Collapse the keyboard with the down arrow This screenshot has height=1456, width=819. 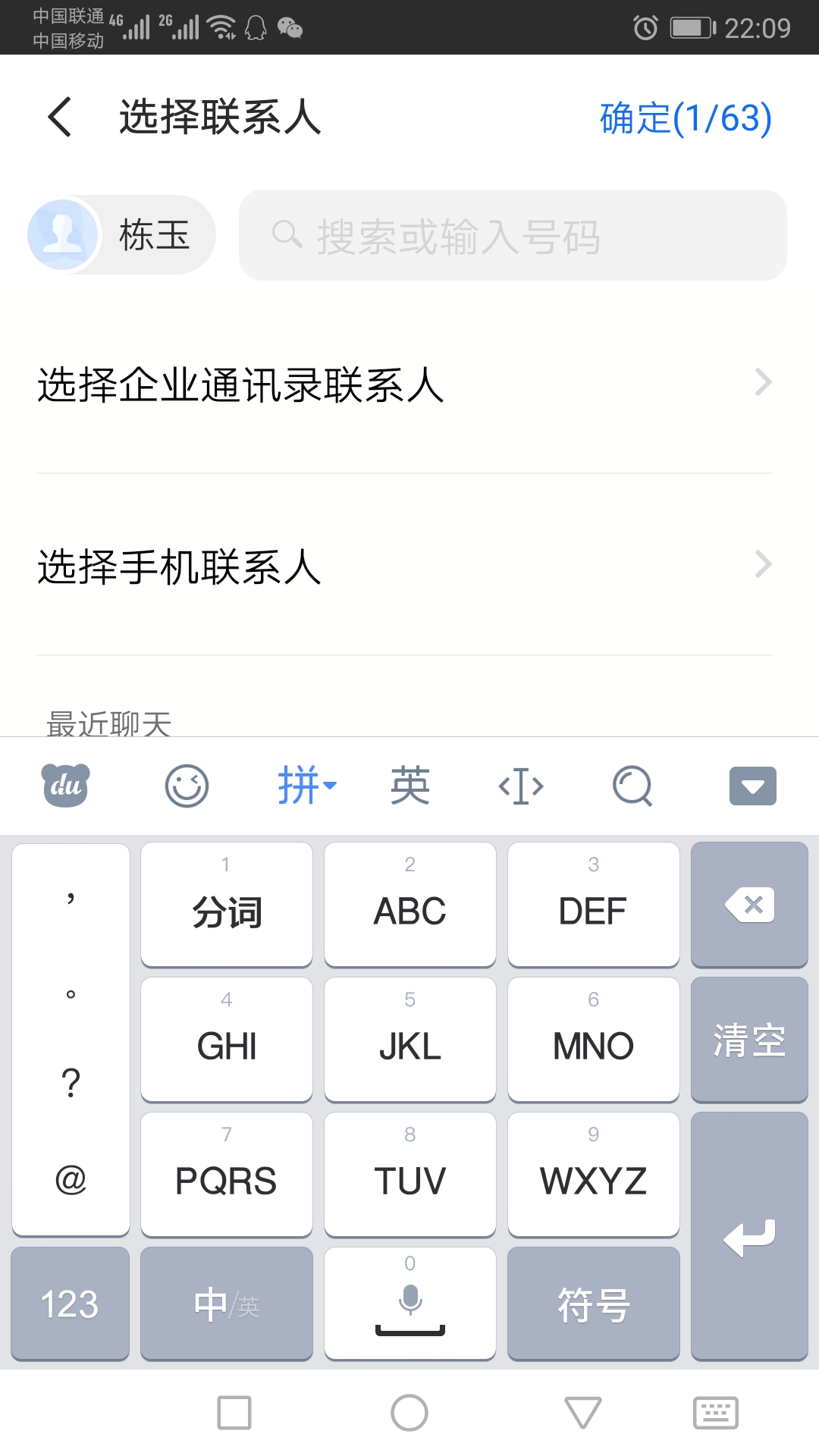pyautogui.click(x=752, y=786)
